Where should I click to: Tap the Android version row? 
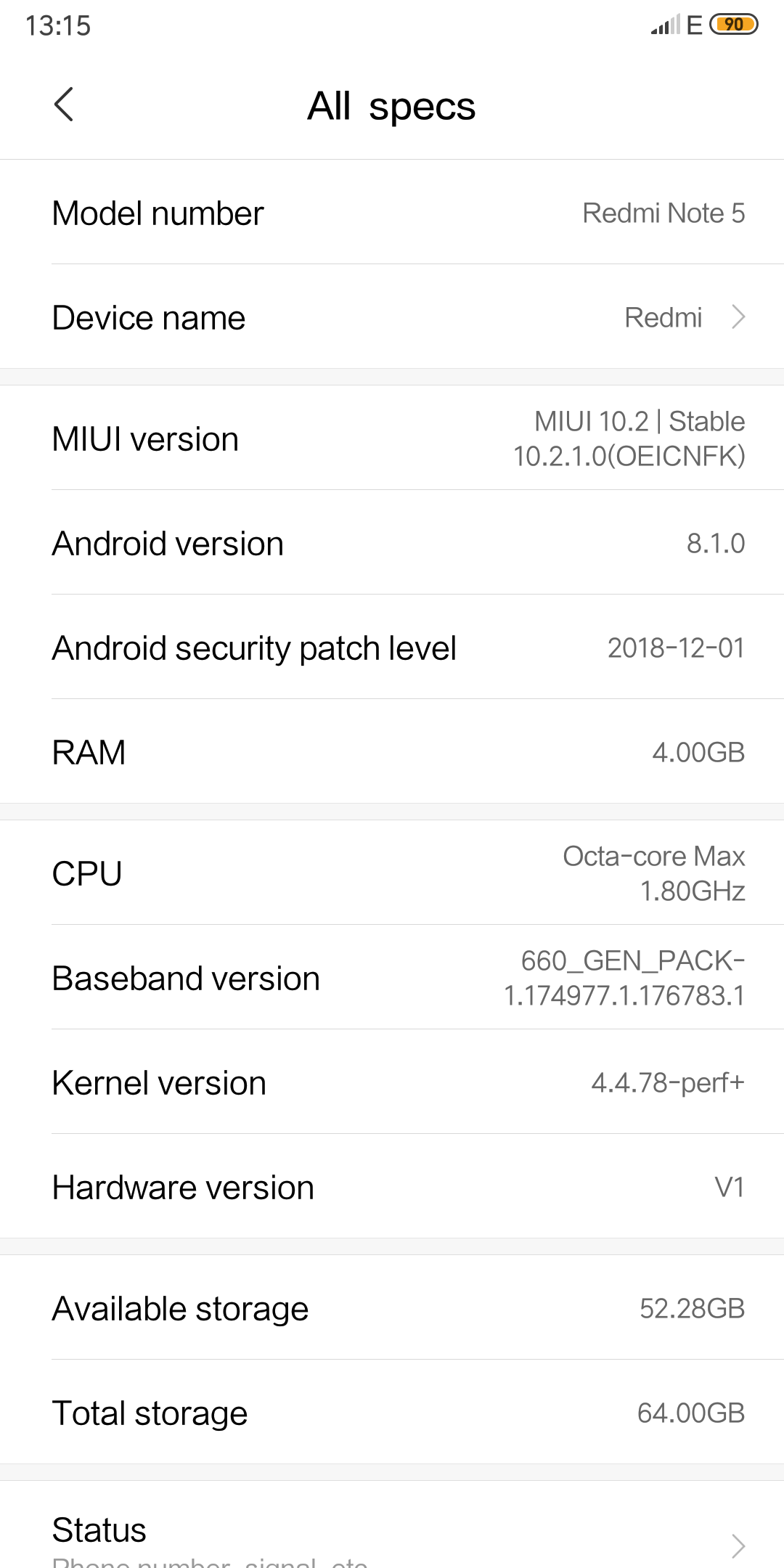pyautogui.click(x=392, y=543)
